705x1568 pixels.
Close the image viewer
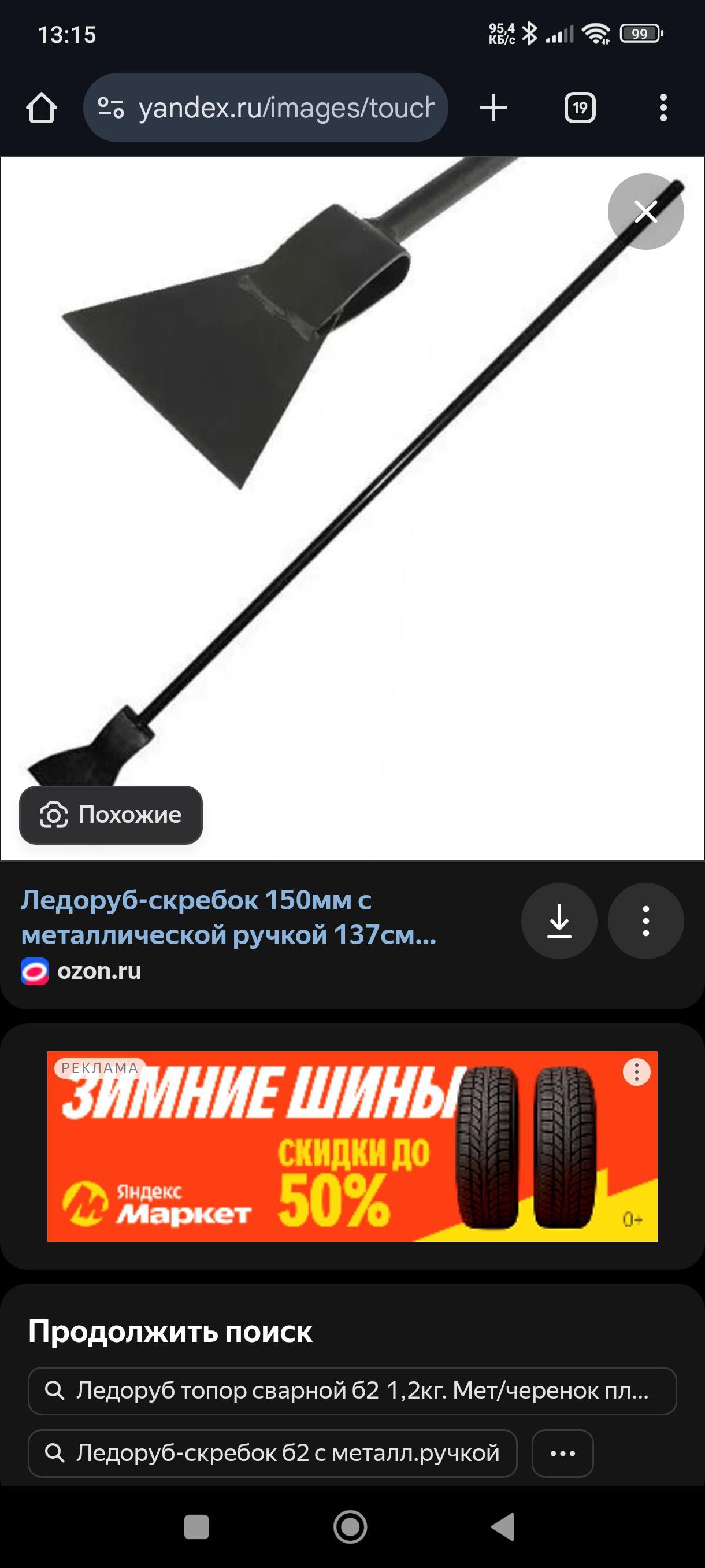(645, 212)
